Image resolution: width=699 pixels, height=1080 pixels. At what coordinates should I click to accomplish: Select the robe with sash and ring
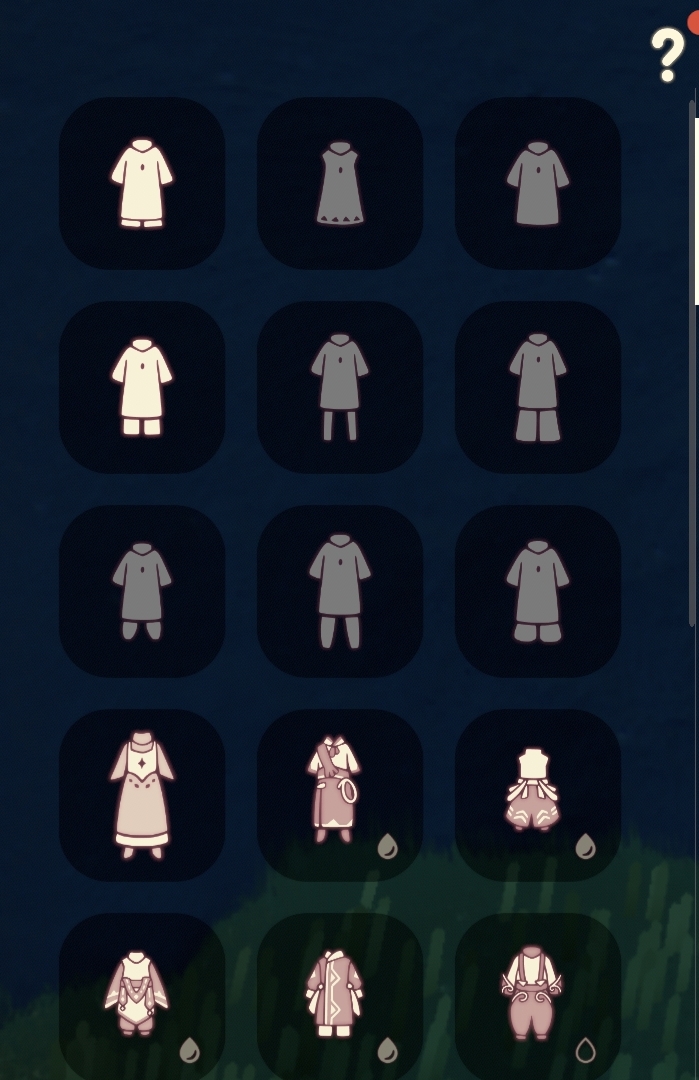(x=340, y=794)
